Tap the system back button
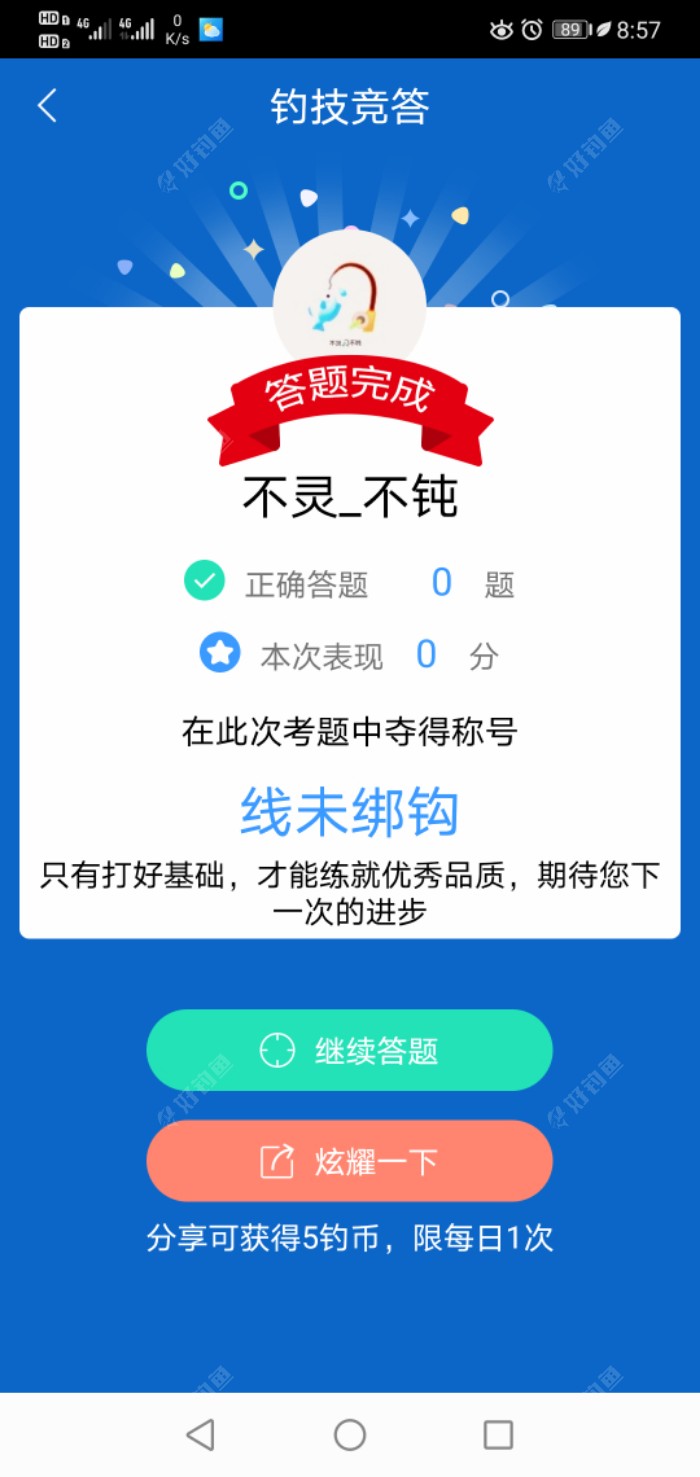The height and width of the screenshot is (1477, 700). (x=201, y=1434)
